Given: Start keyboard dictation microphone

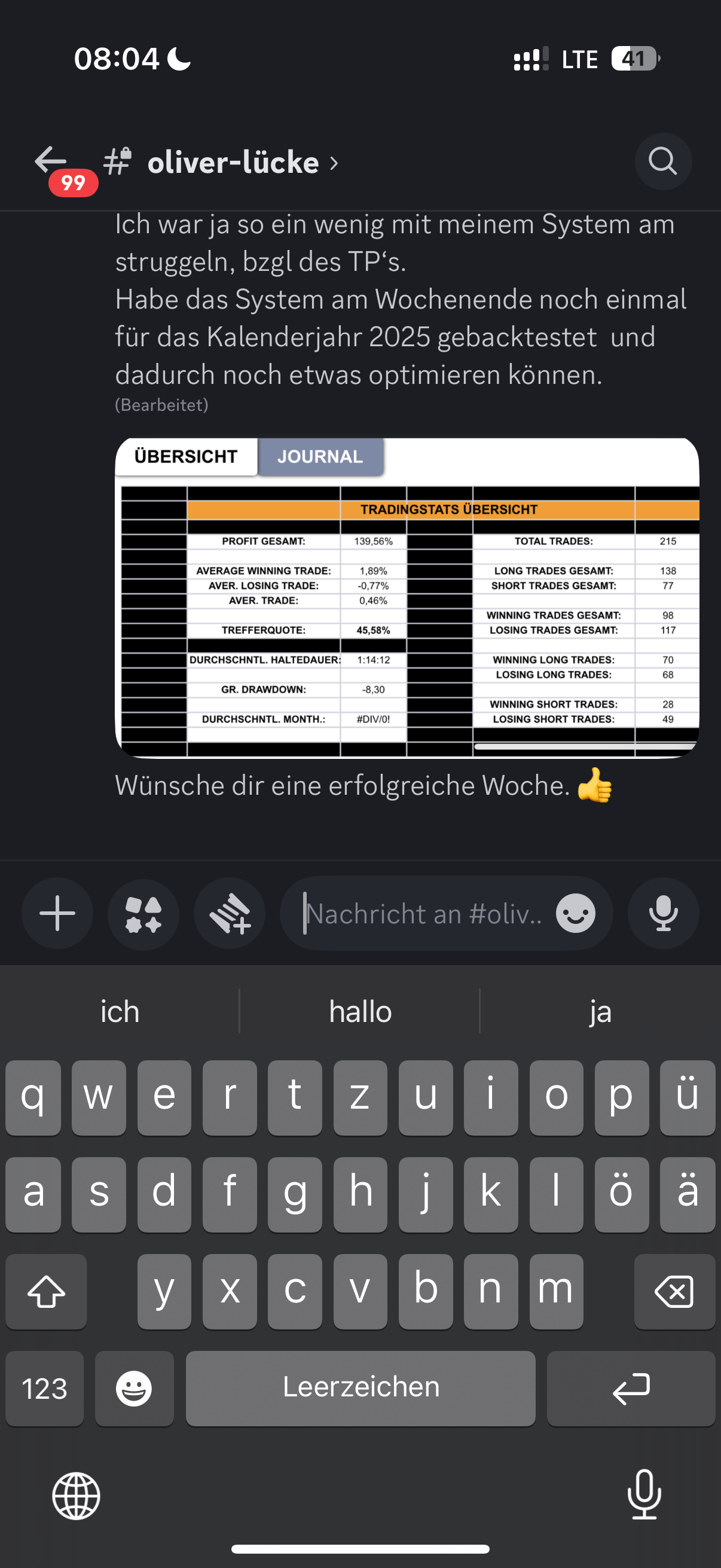Looking at the screenshot, I should [644, 1494].
